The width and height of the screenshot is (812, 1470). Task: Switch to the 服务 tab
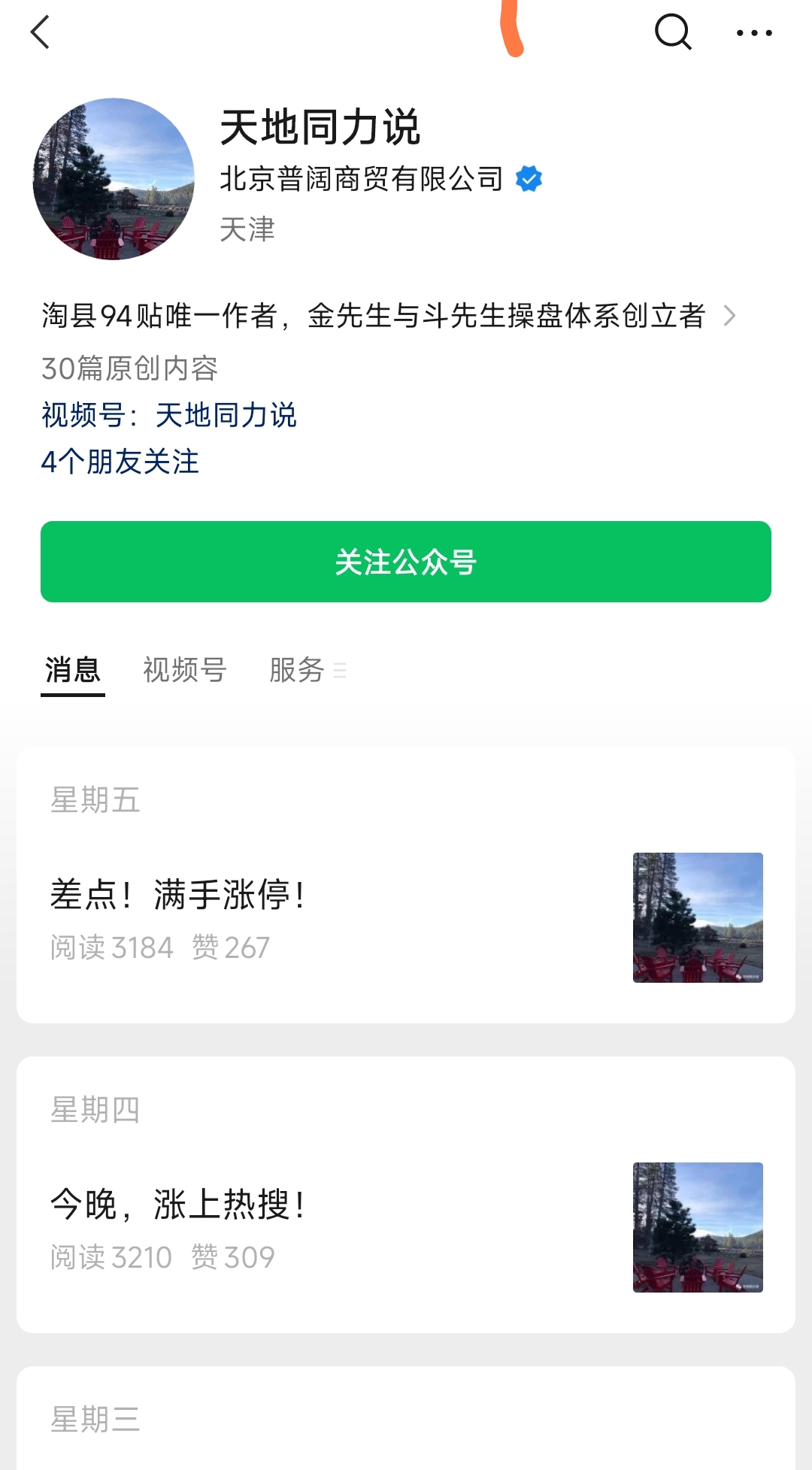pyautogui.click(x=298, y=670)
